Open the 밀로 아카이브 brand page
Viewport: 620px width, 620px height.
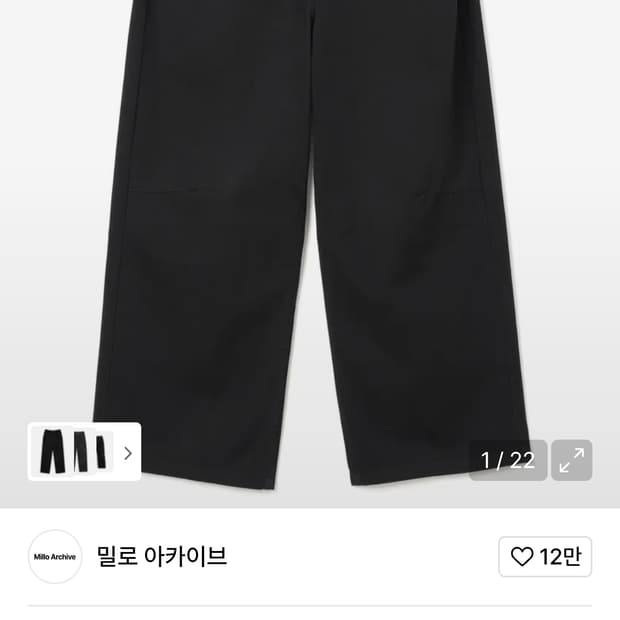click(162, 556)
